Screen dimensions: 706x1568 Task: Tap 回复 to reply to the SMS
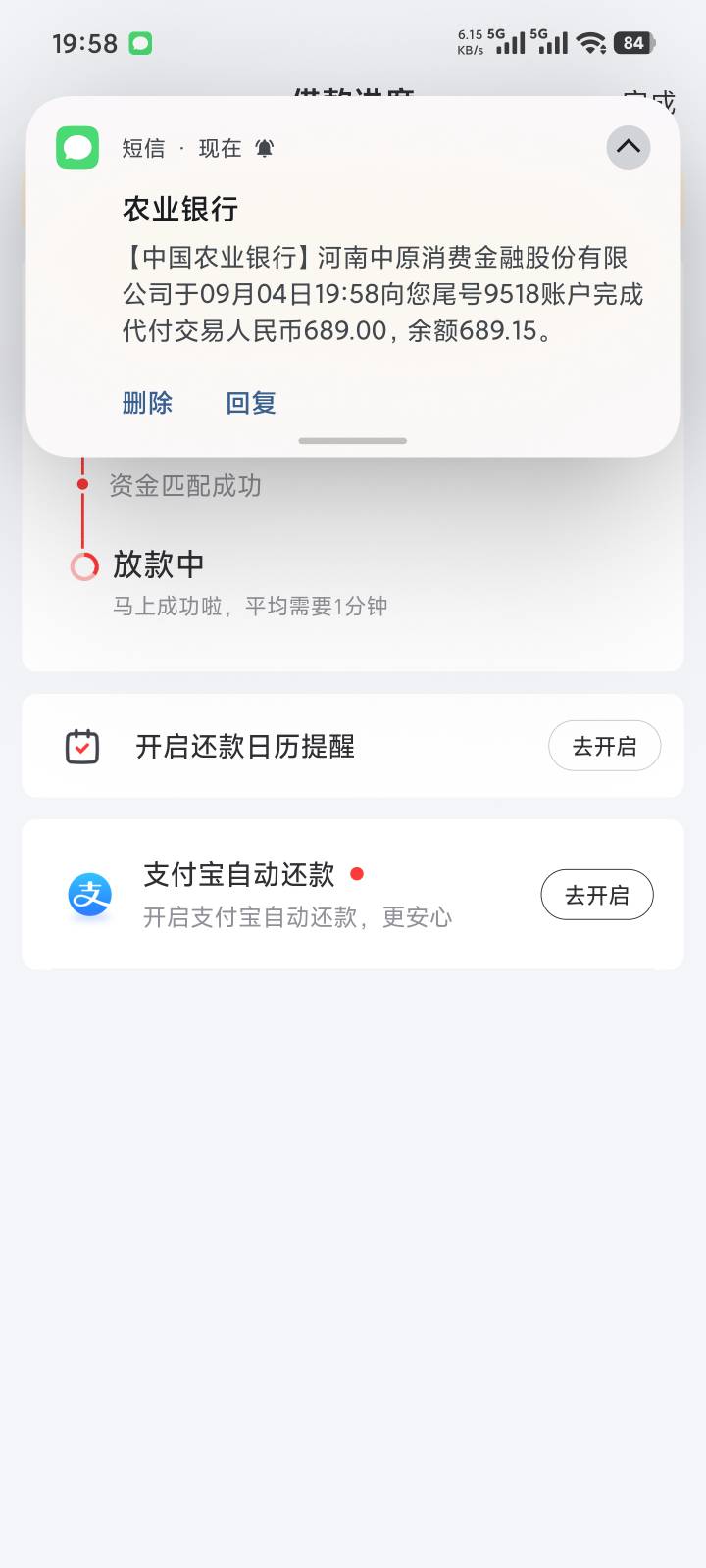[x=251, y=403]
